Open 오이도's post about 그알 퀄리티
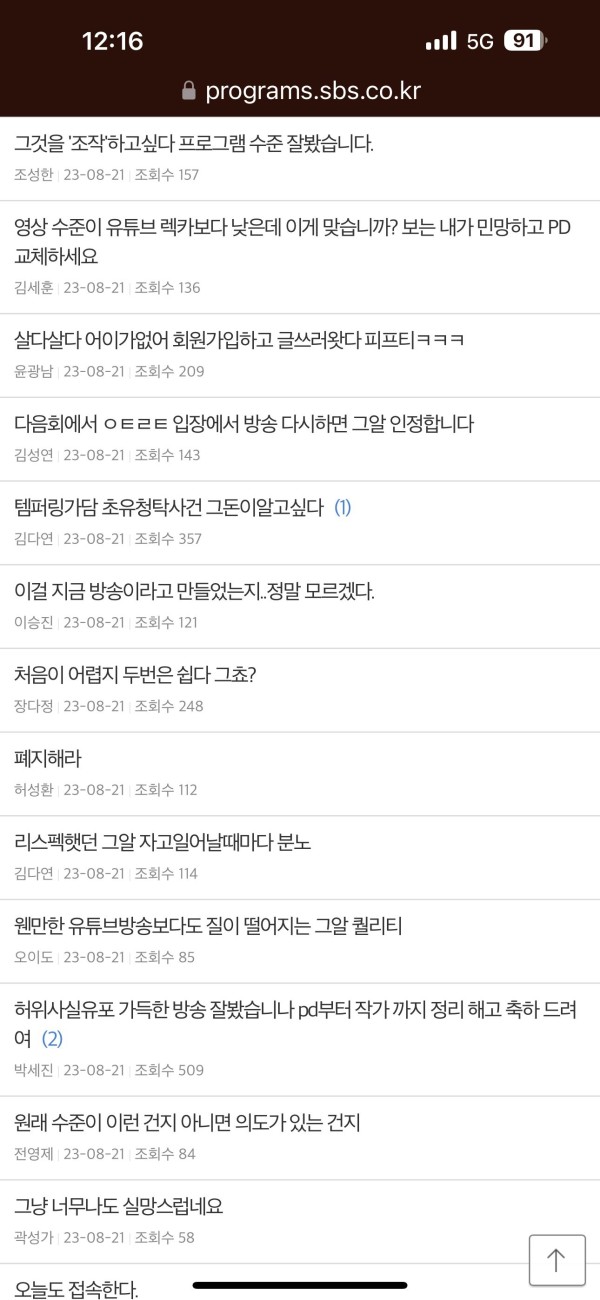 208,926
